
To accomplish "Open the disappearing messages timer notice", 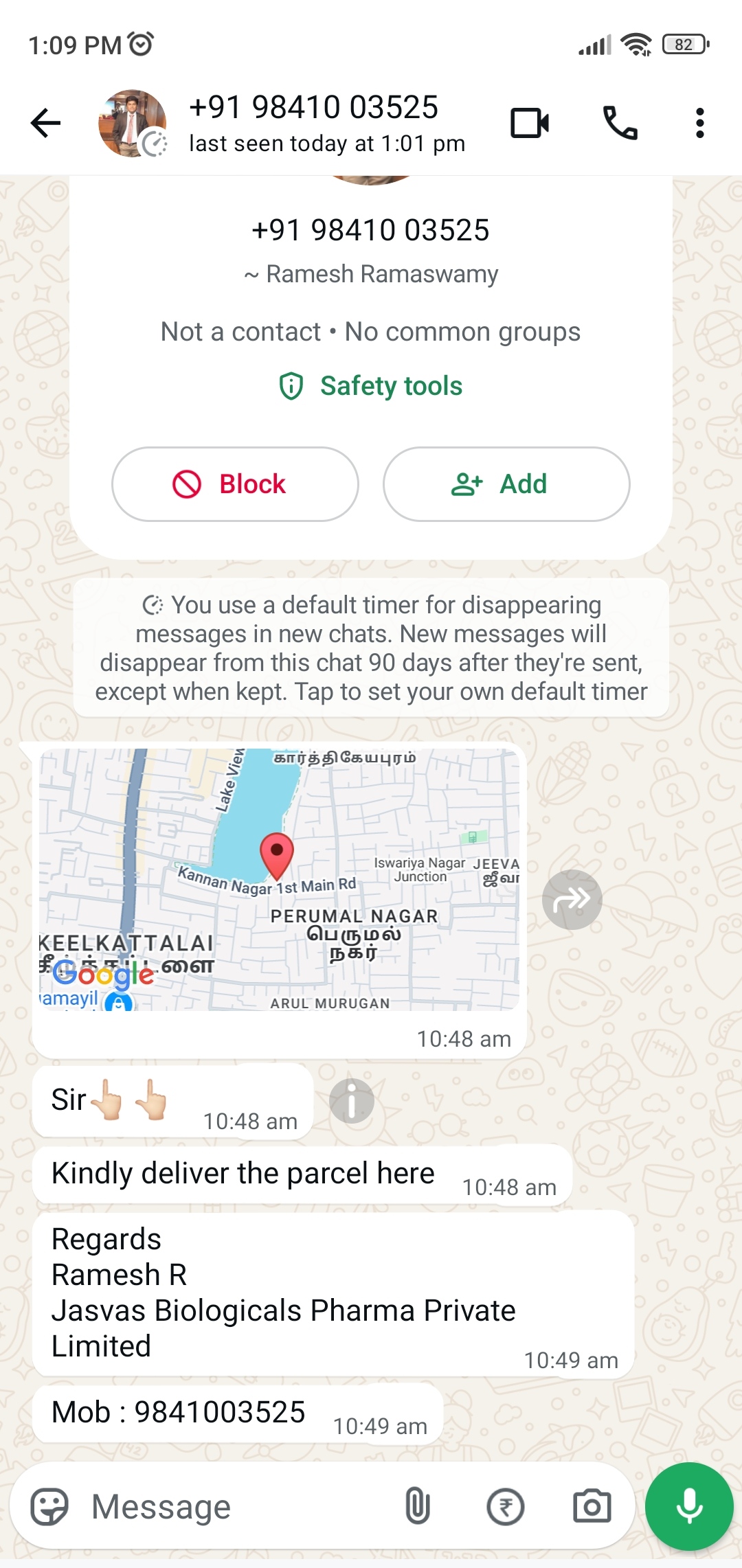I will pos(371,648).
